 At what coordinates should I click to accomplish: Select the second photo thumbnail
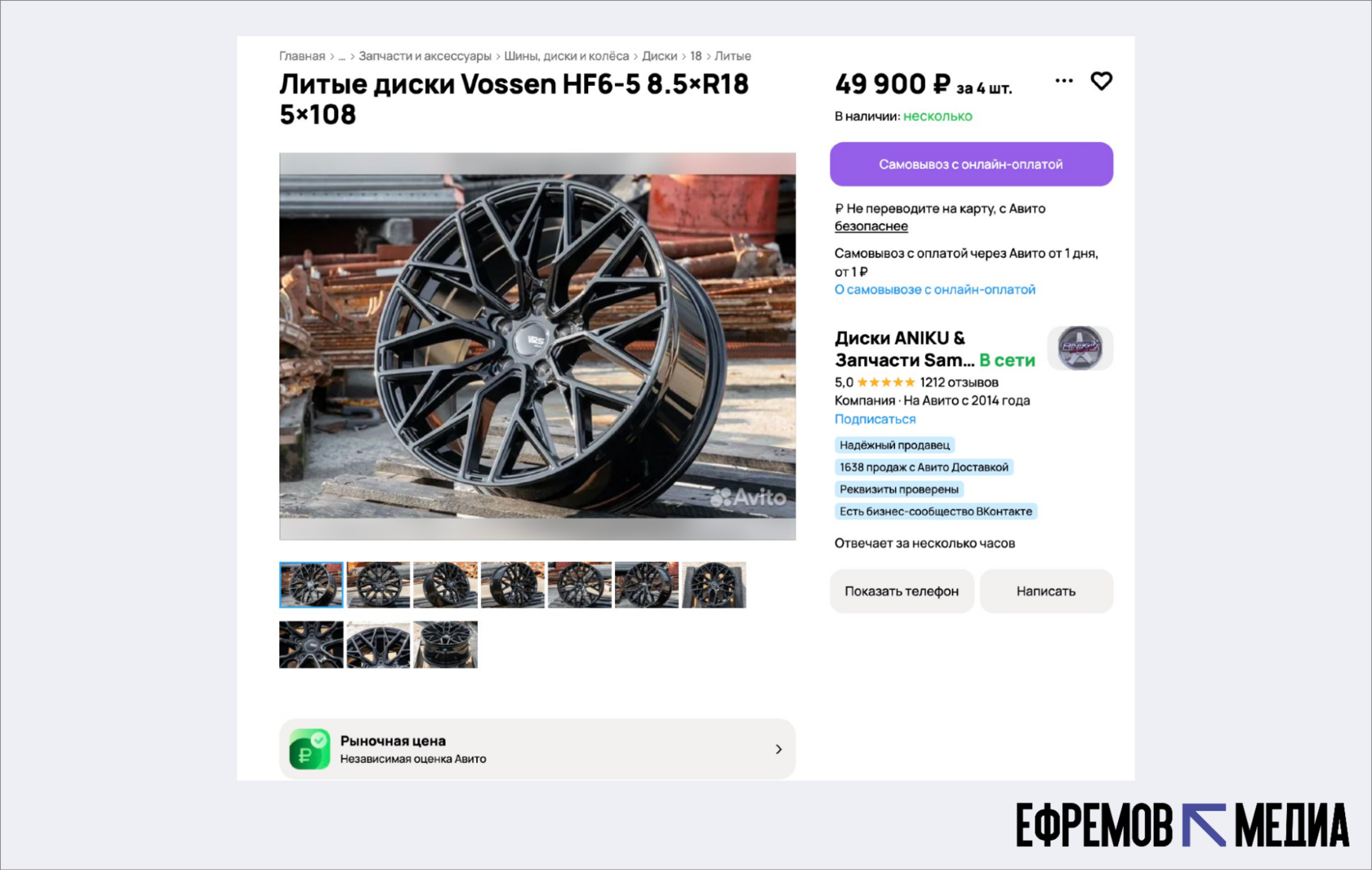point(378,585)
